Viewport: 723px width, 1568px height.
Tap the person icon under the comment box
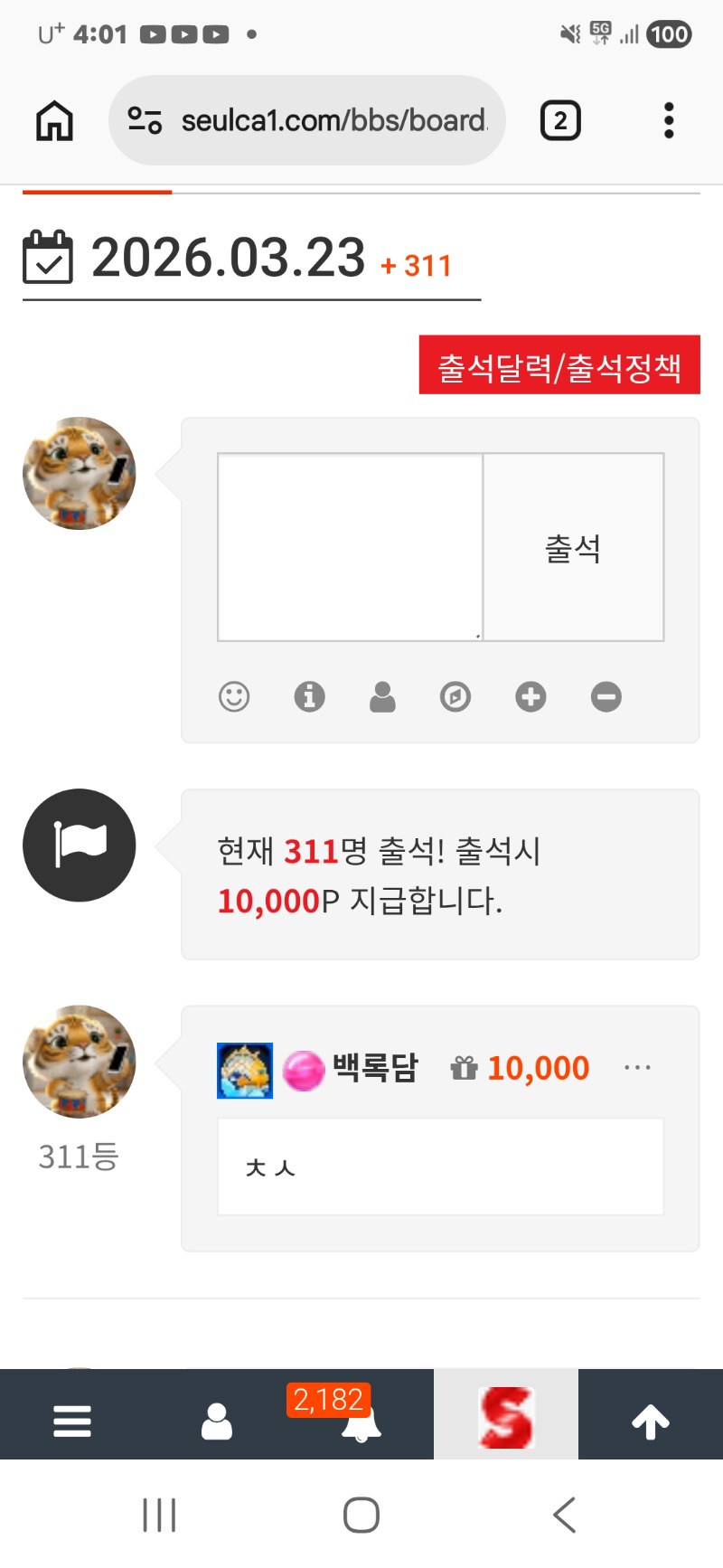pyautogui.click(x=382, y=696)
